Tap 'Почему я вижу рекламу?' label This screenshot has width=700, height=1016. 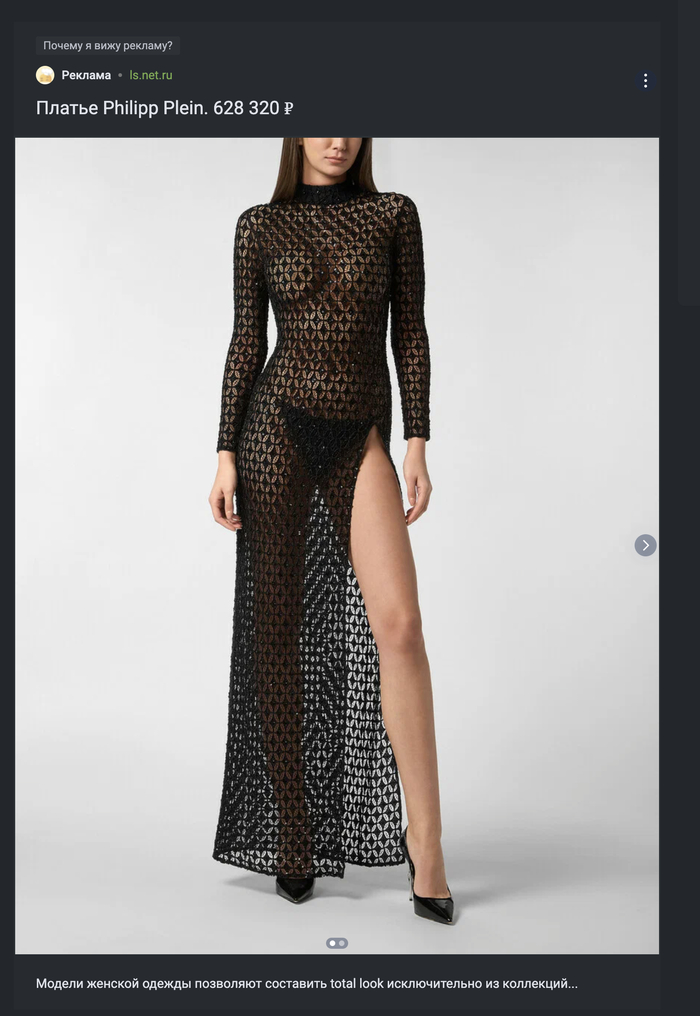(107, 46)
